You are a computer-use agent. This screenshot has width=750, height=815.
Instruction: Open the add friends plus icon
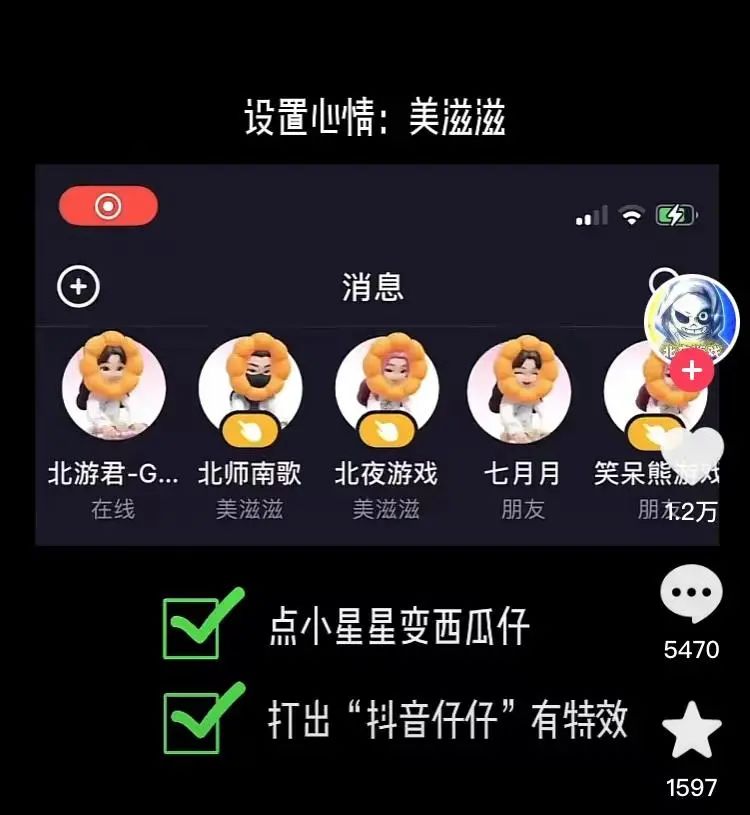(76, 284)
